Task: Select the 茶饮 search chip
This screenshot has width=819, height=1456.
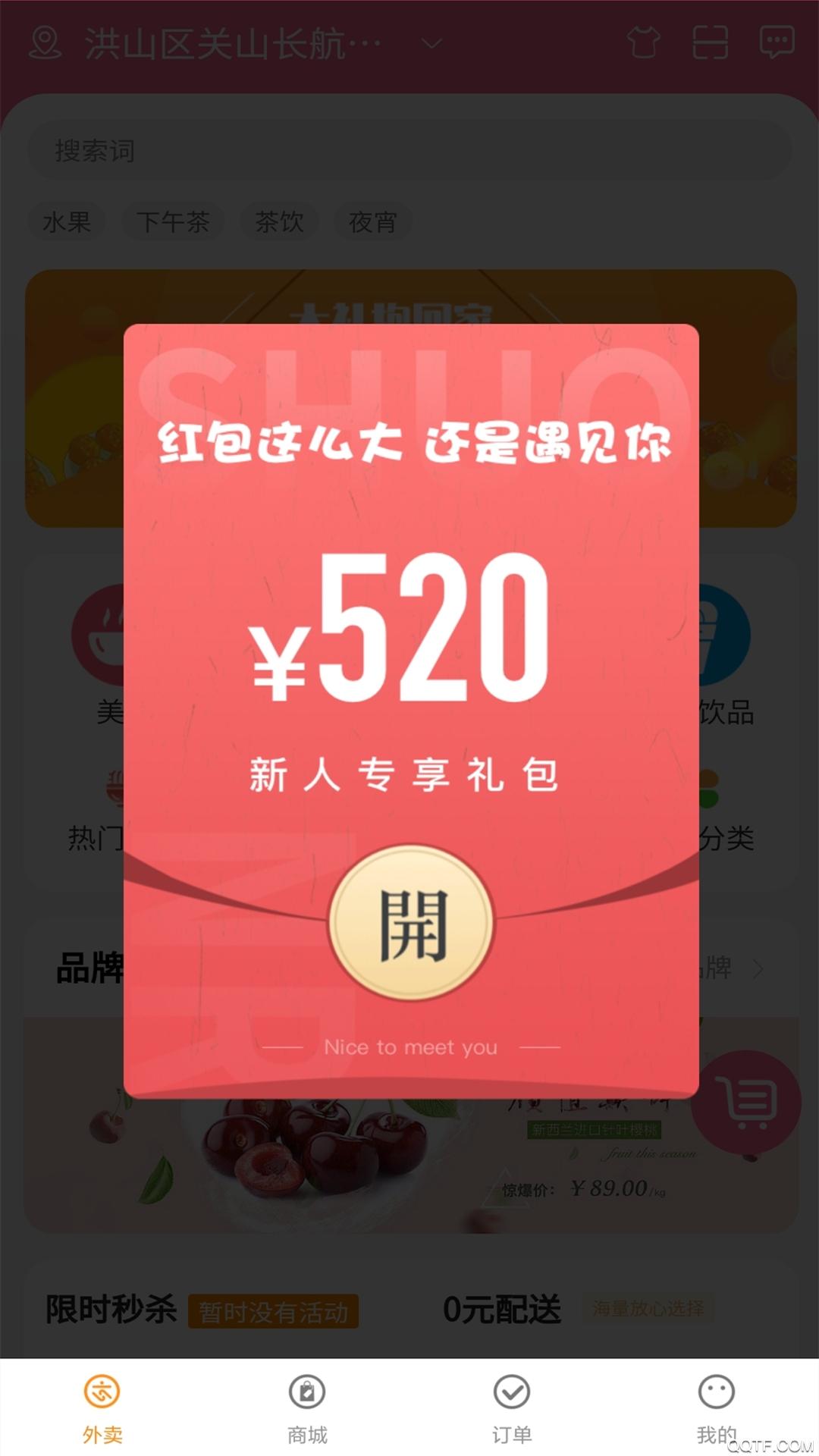Action: point(279,222)
